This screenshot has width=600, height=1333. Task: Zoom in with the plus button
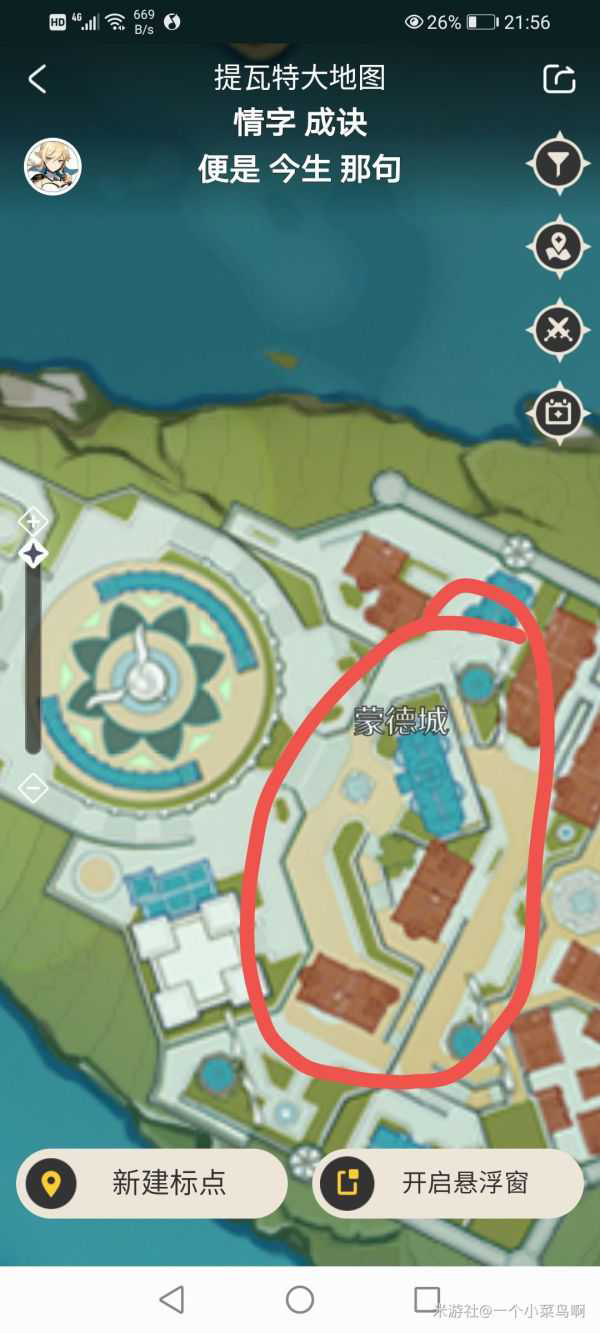(33, 521)
